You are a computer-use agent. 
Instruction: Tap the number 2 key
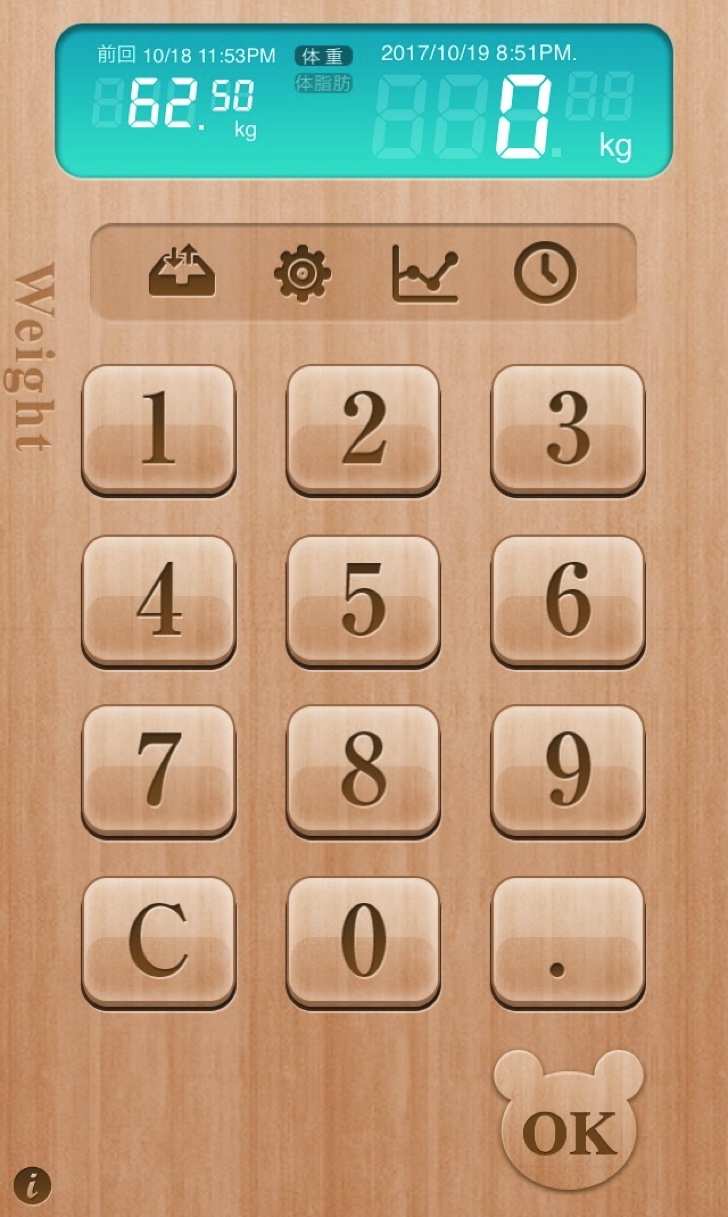363,429
